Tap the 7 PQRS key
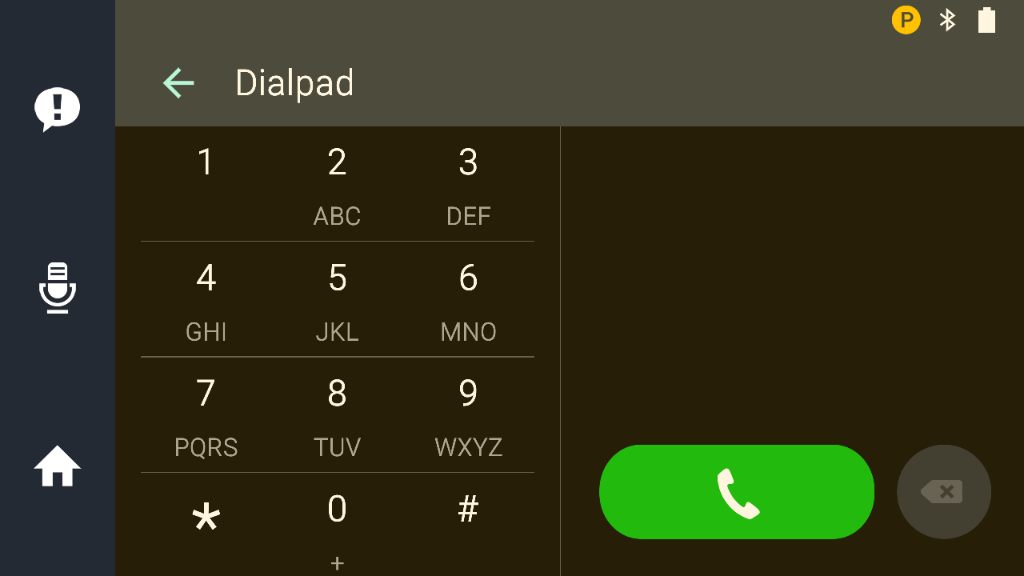This screenshot has width=1024, height=576. pyautogui.click(x=205, y=415)
